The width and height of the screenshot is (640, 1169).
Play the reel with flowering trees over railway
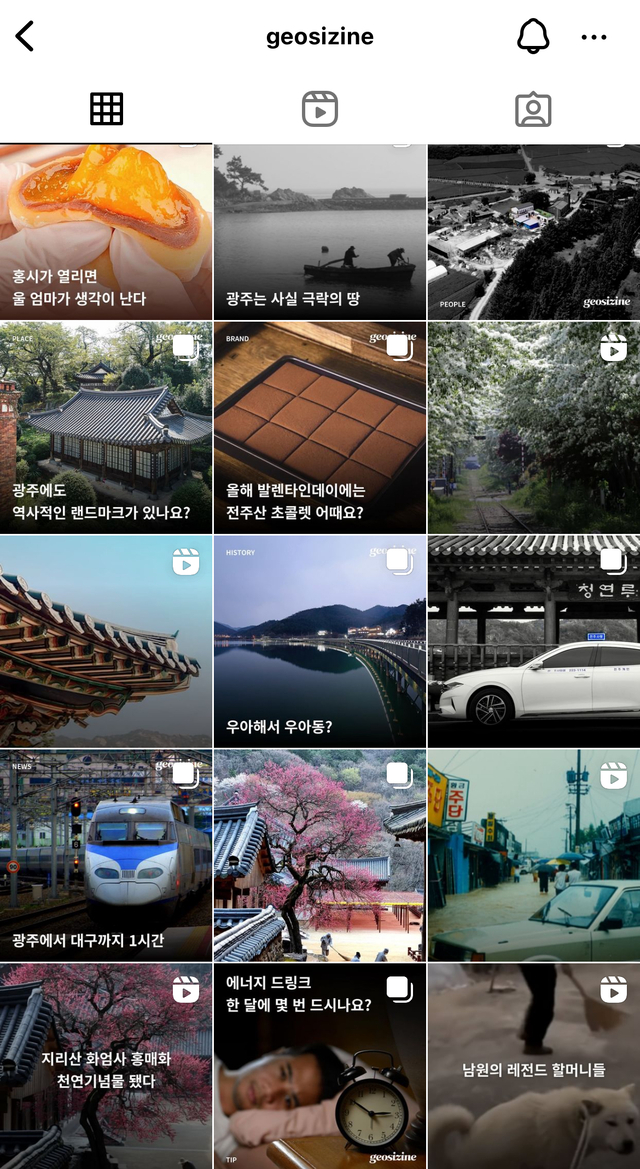point(534,427)
